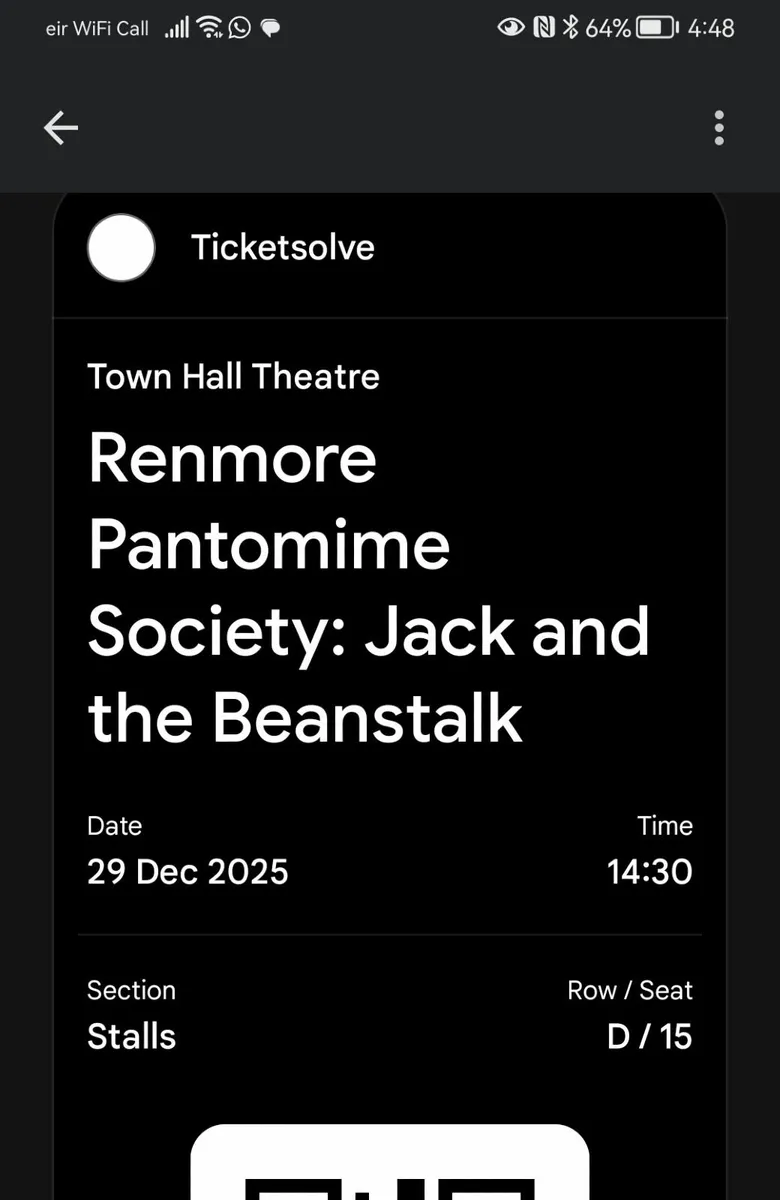This screenshot has width=780, height=1200.
Task: Tap the Row / Seat value D / 15
Action: (x=652, y=1037)
